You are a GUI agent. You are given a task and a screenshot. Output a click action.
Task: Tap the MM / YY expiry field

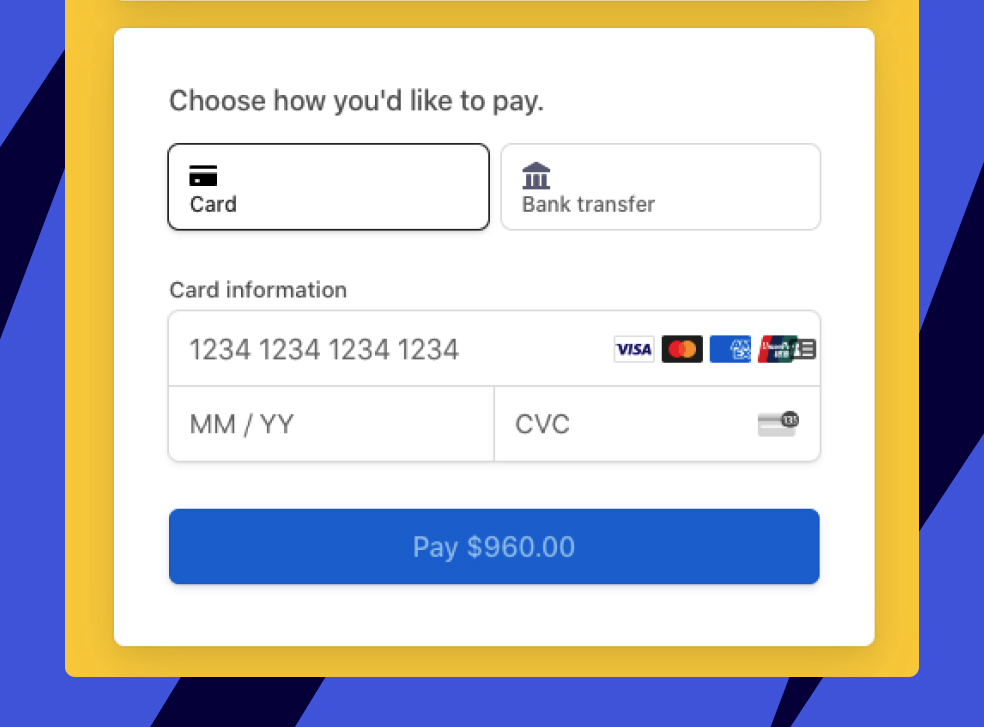click(330, 424)
